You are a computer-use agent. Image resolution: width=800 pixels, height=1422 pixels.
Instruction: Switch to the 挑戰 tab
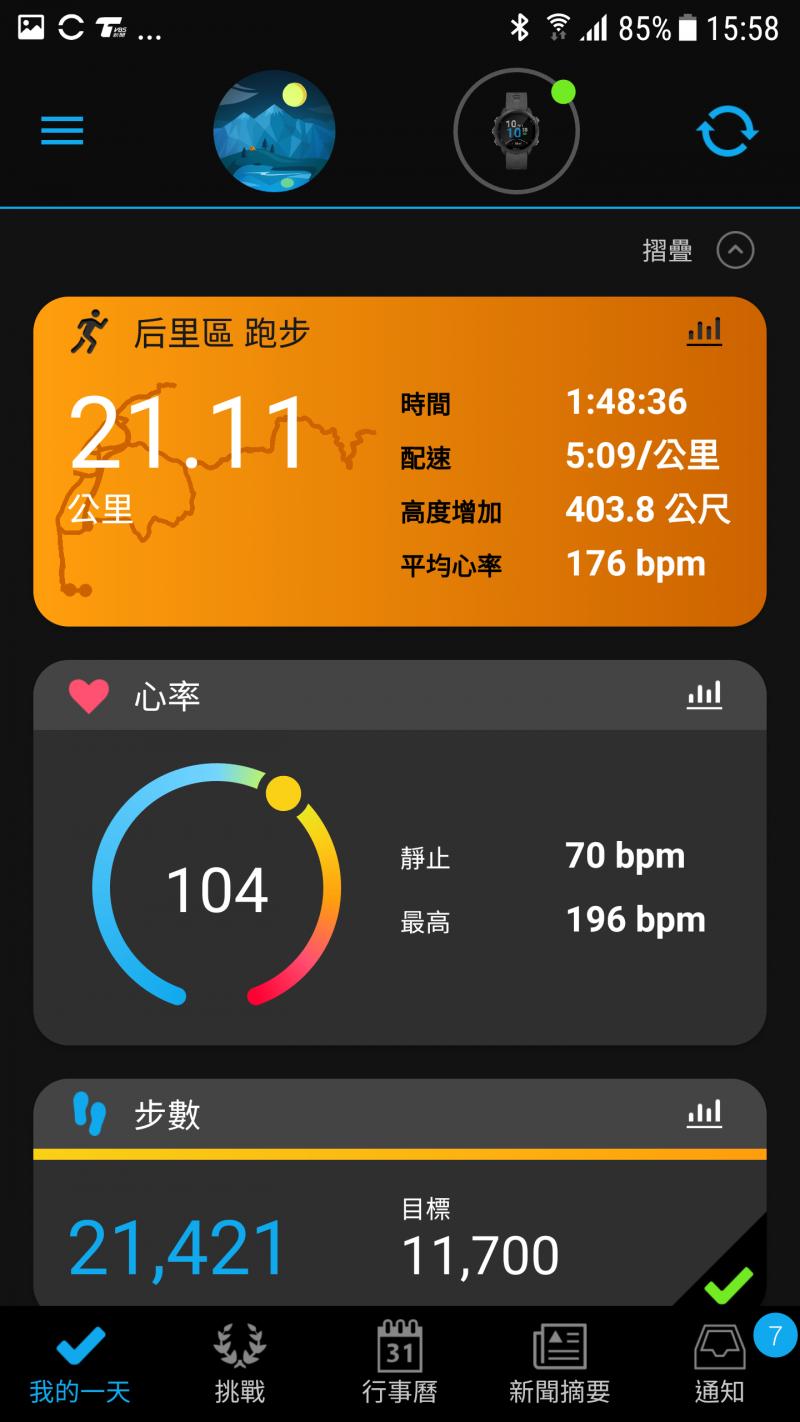240,1362
